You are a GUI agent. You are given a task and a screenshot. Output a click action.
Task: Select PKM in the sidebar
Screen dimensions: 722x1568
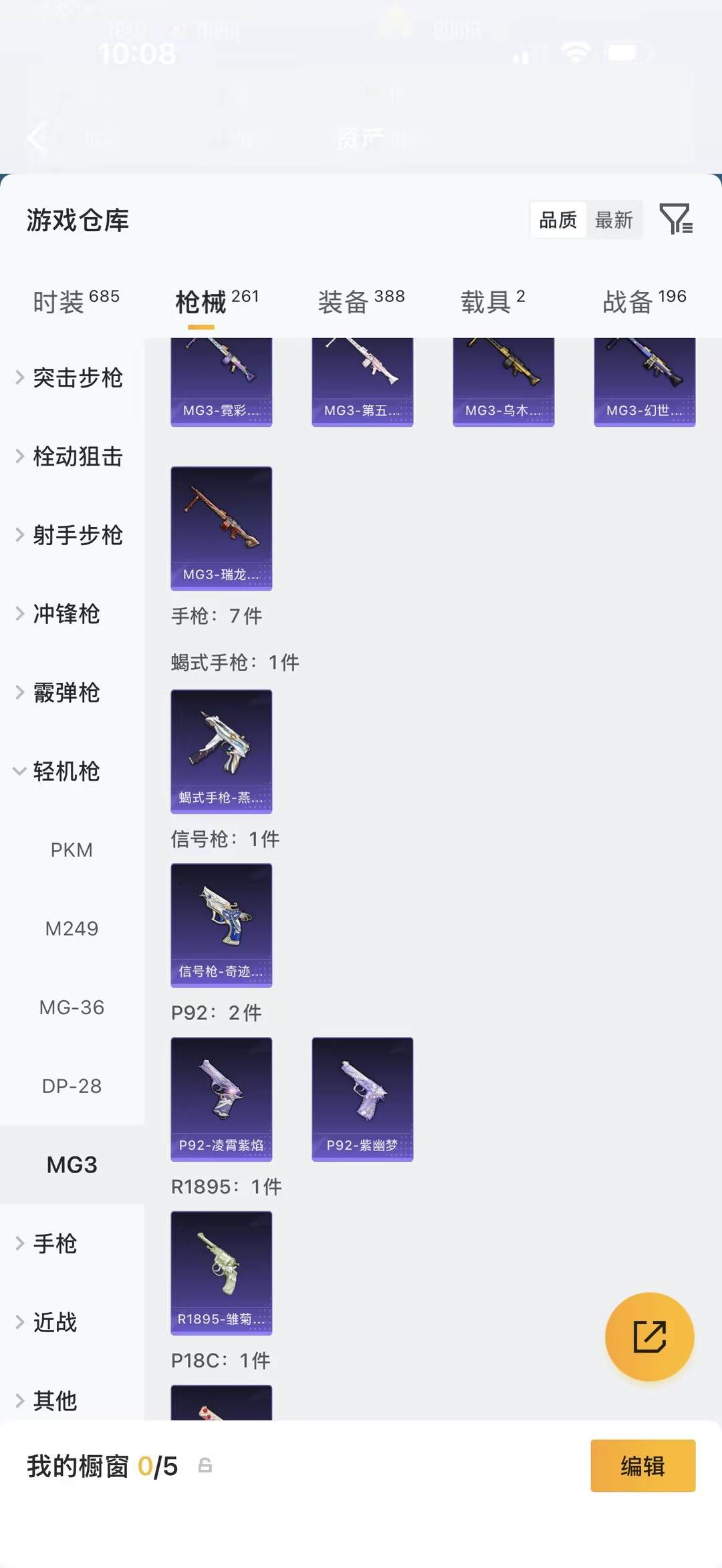click(x=72, y=849)
